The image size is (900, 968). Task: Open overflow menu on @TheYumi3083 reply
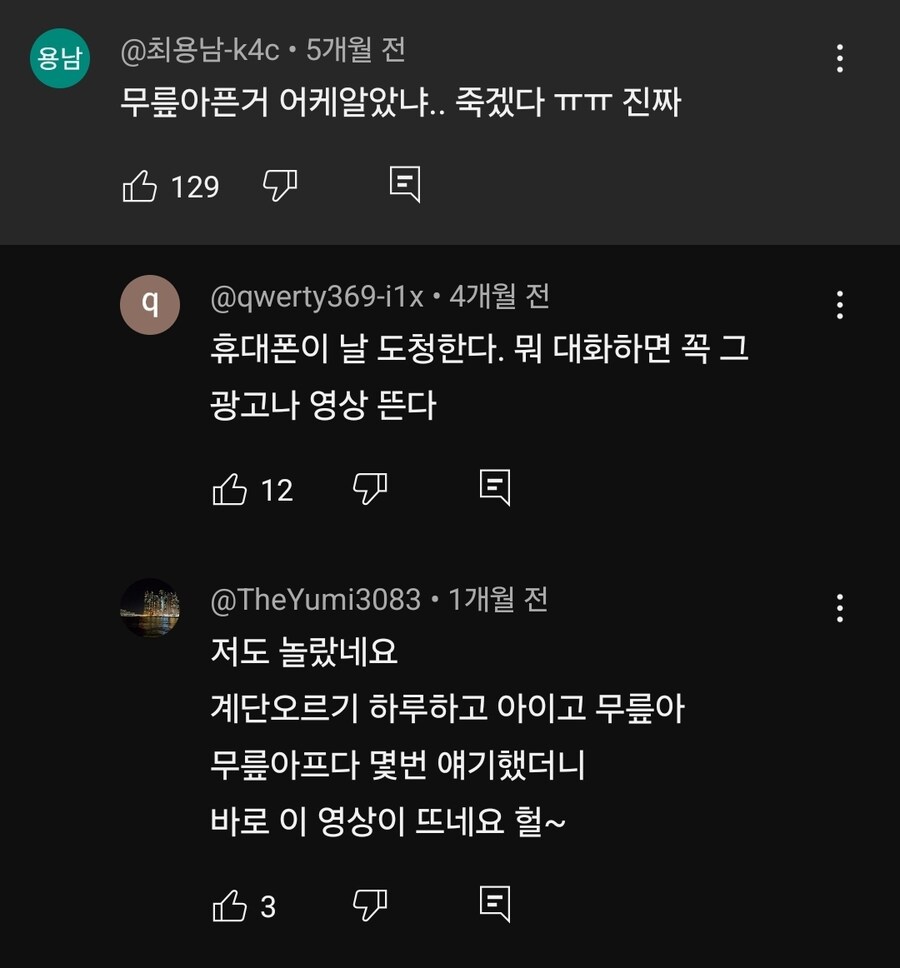[840, 607]
